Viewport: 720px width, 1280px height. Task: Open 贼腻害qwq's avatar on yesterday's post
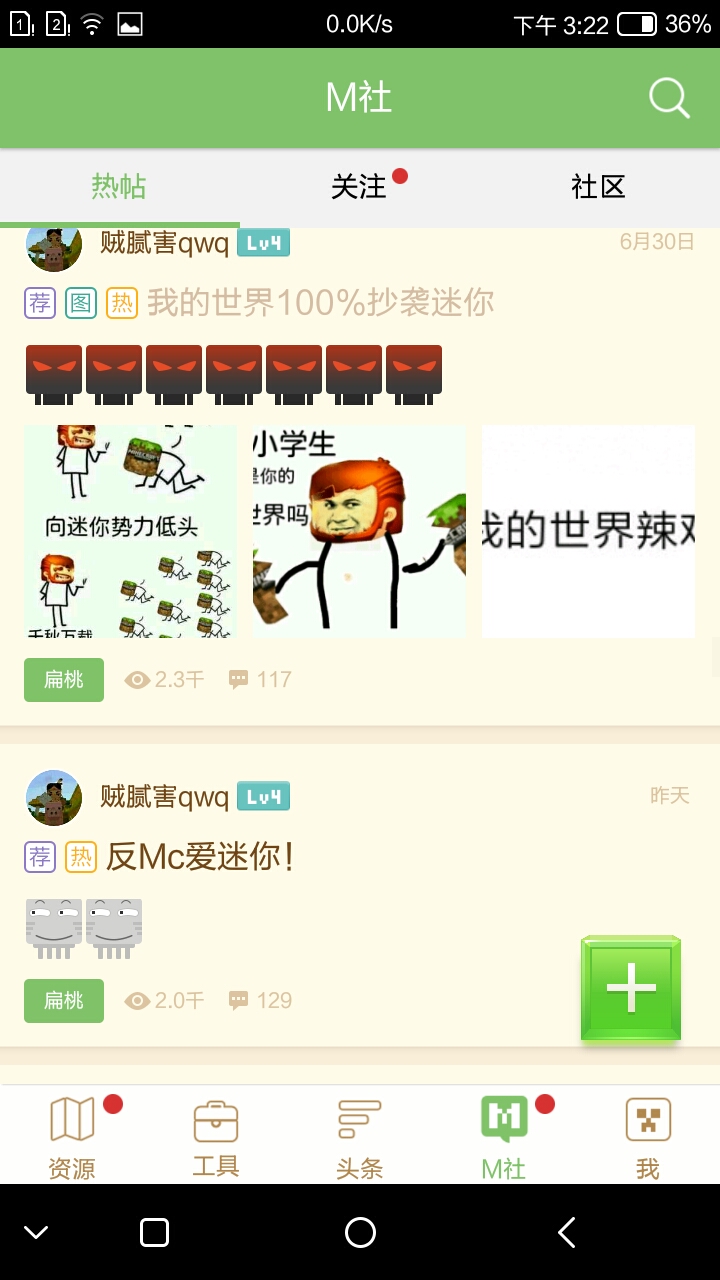coord(54,798)
